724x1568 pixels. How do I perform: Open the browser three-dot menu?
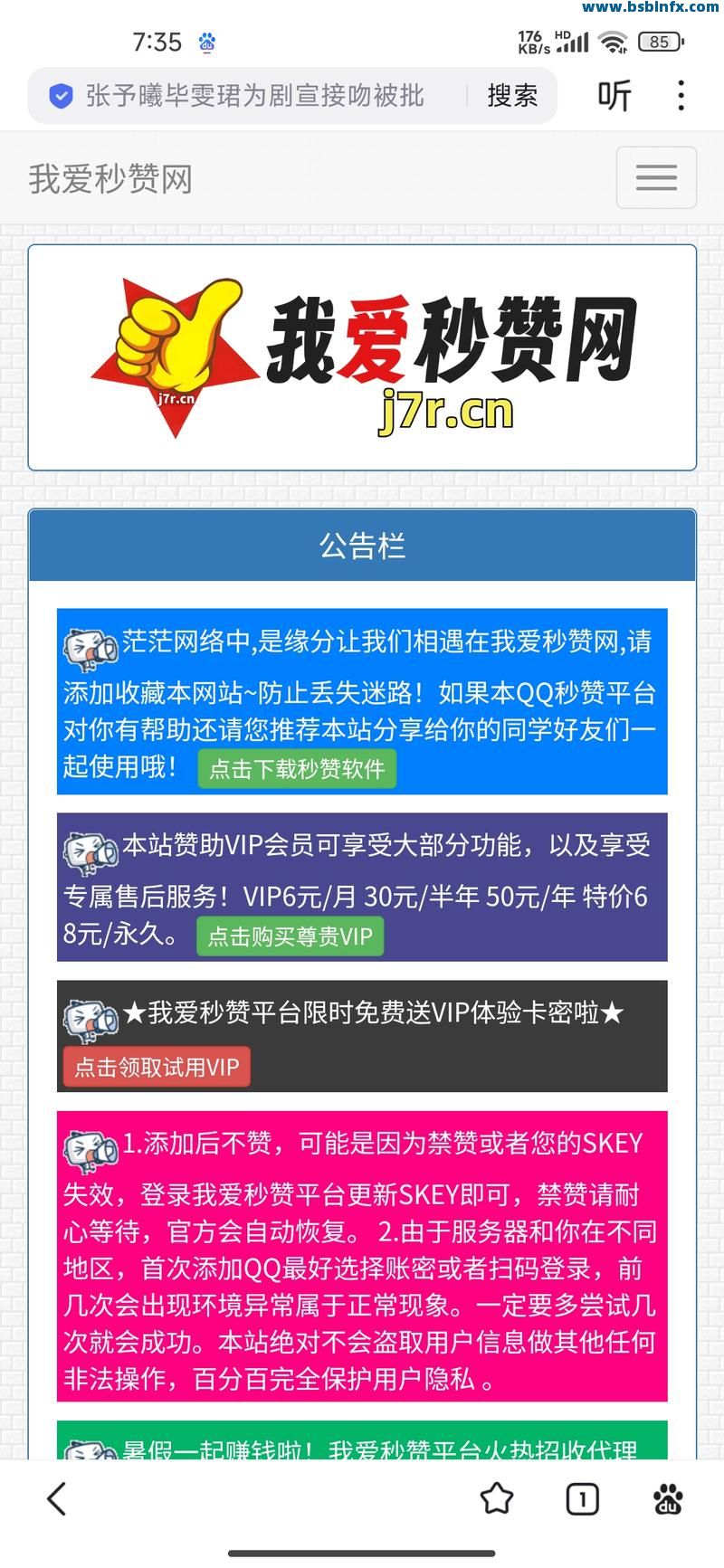680,95
